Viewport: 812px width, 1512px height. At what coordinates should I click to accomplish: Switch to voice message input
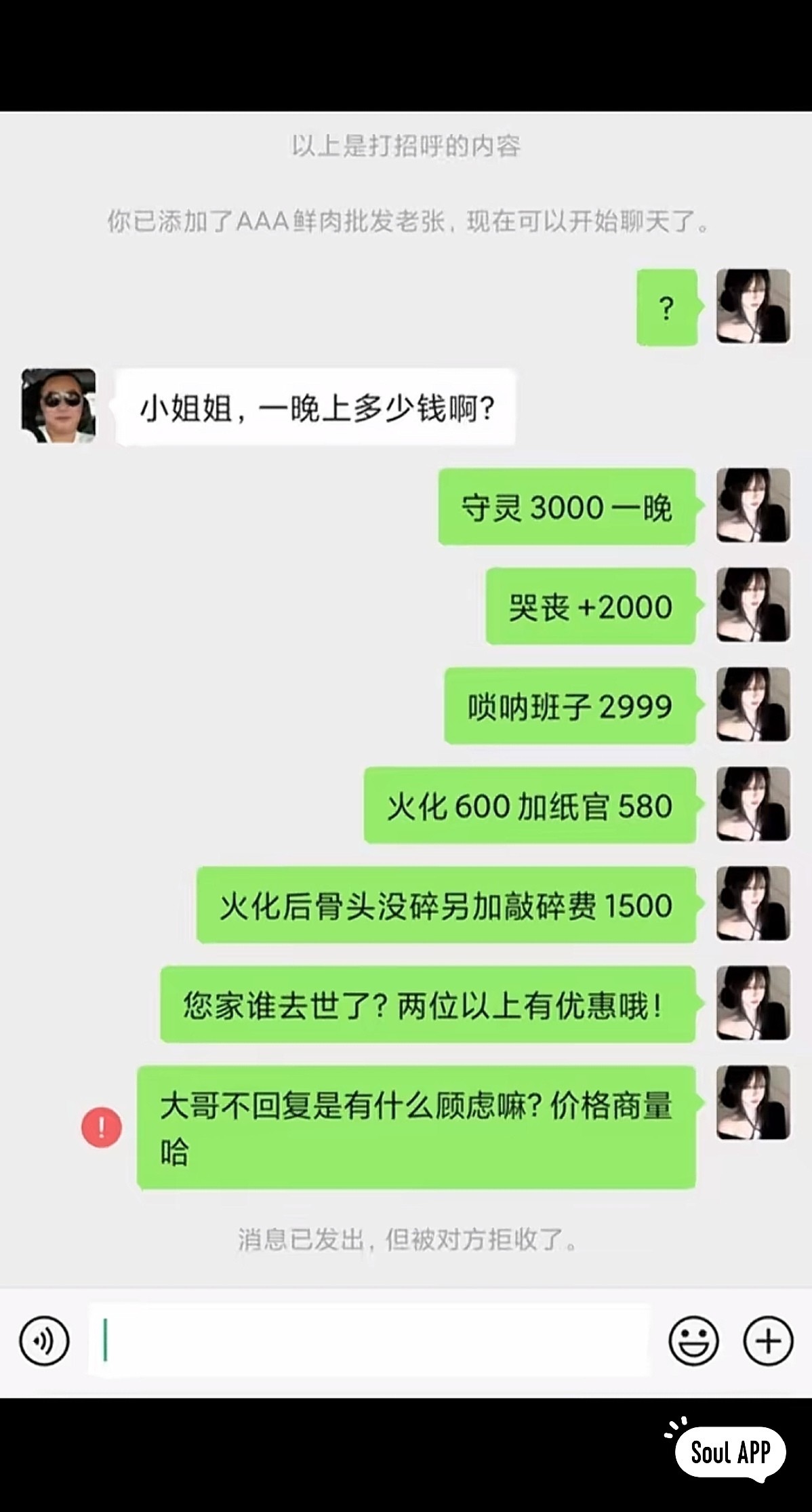pos(44,1340)
